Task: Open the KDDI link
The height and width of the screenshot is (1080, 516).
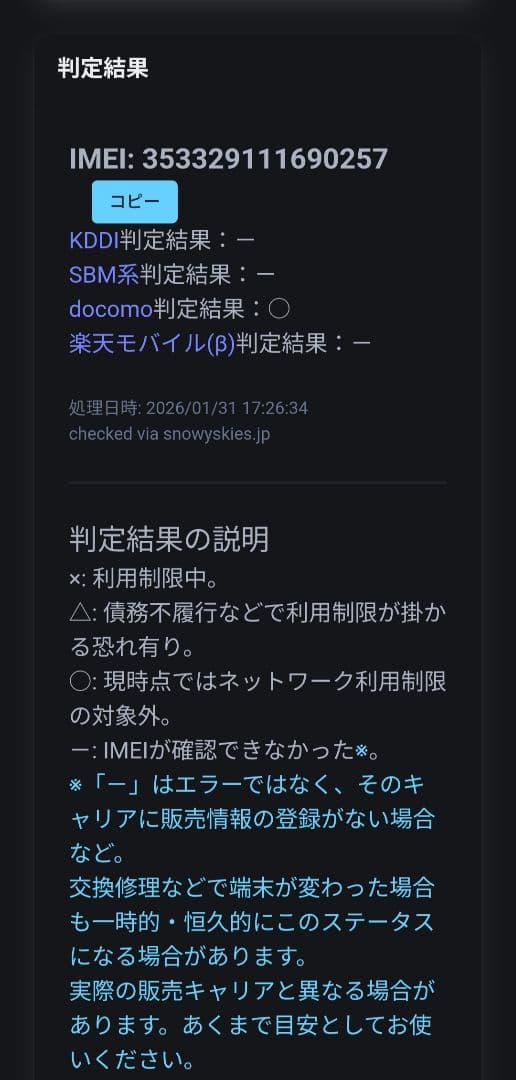Action: coord(94,240)
